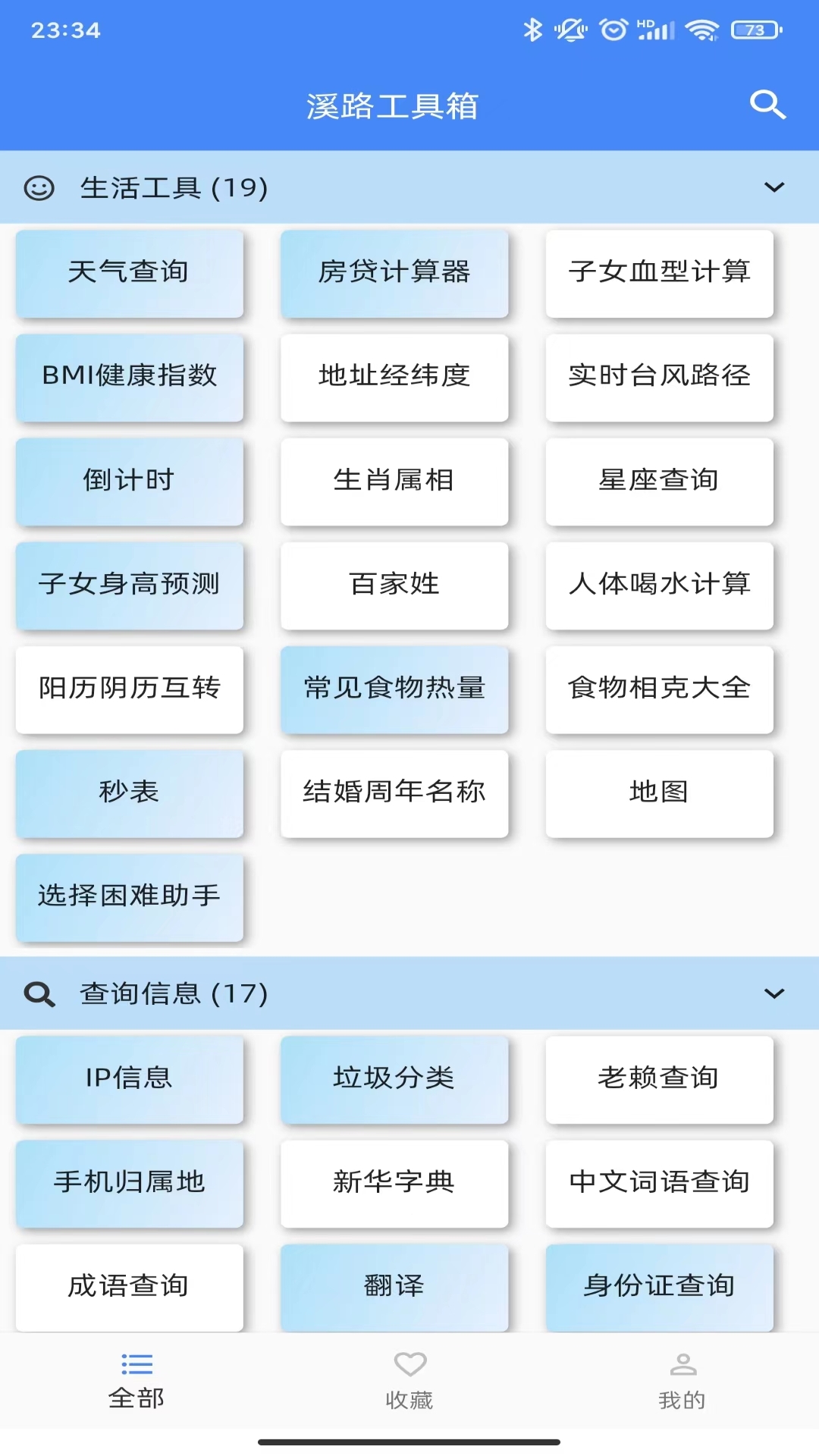Open 阳历阴历互转 converter
This screenshot has height=1456, width=819.
tap(129, 689)
